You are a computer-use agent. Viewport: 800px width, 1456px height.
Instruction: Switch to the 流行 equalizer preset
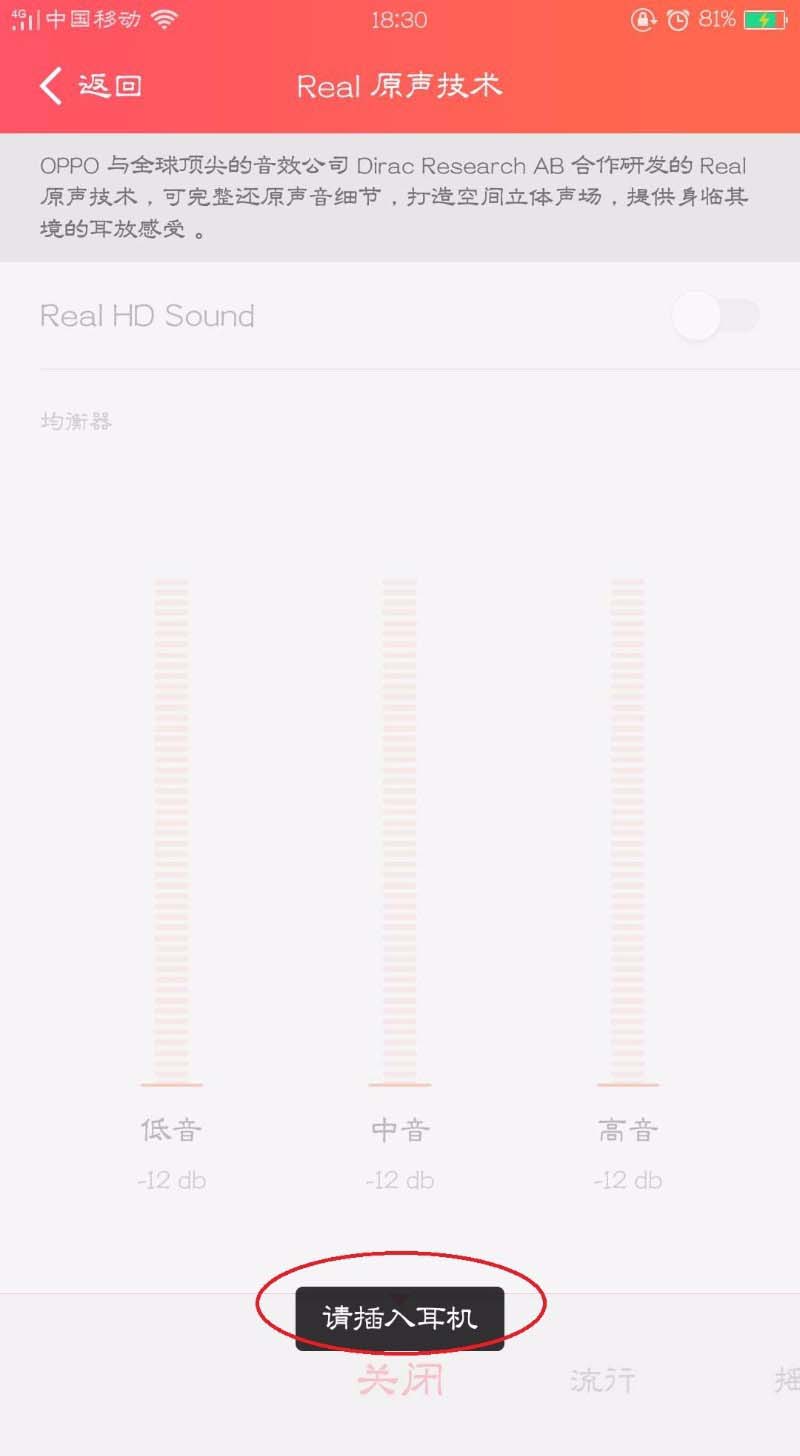[x=602, y=1381]
